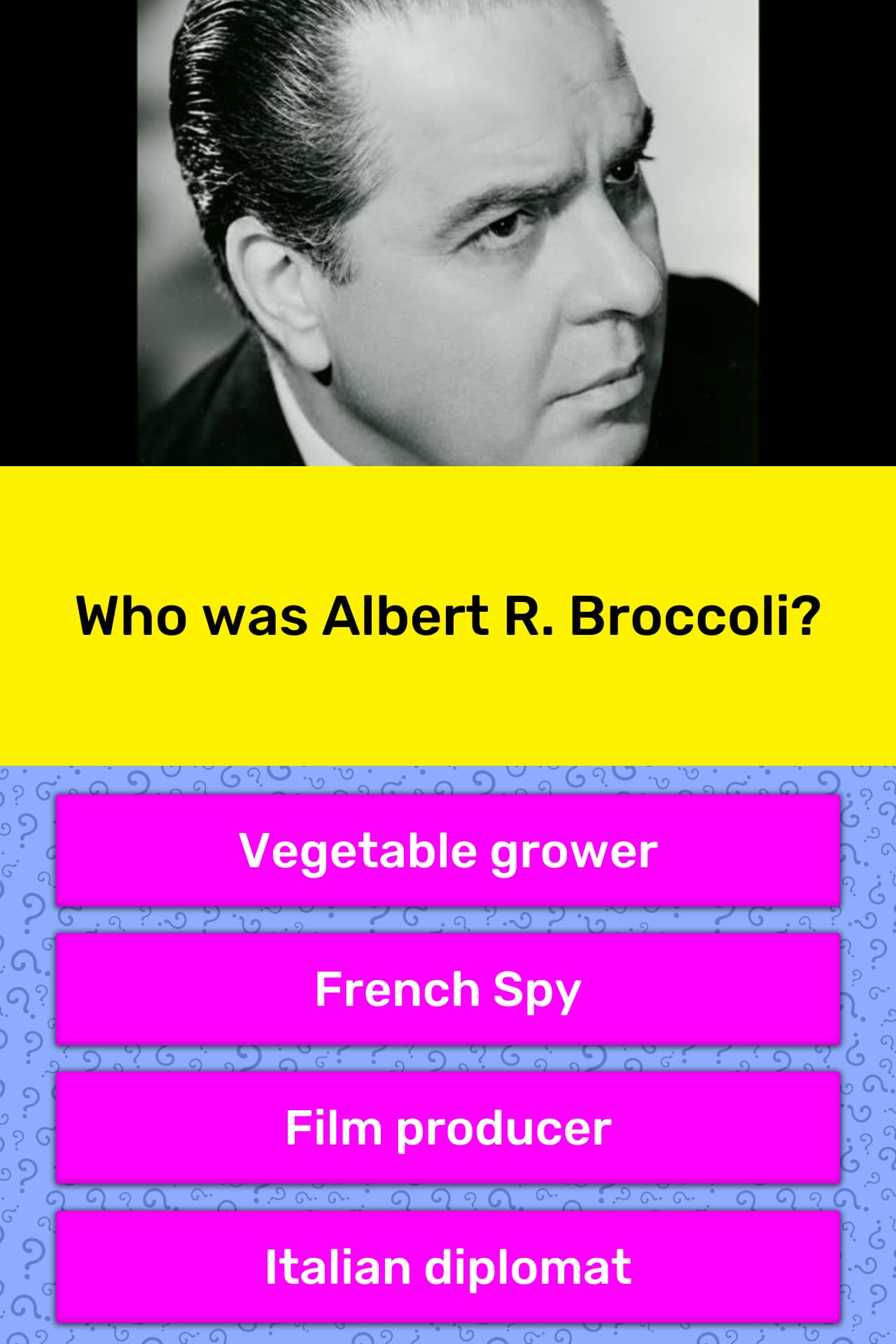
Task: Answer with 'Italian diplomat'
Action: [x=448, y=1266]
